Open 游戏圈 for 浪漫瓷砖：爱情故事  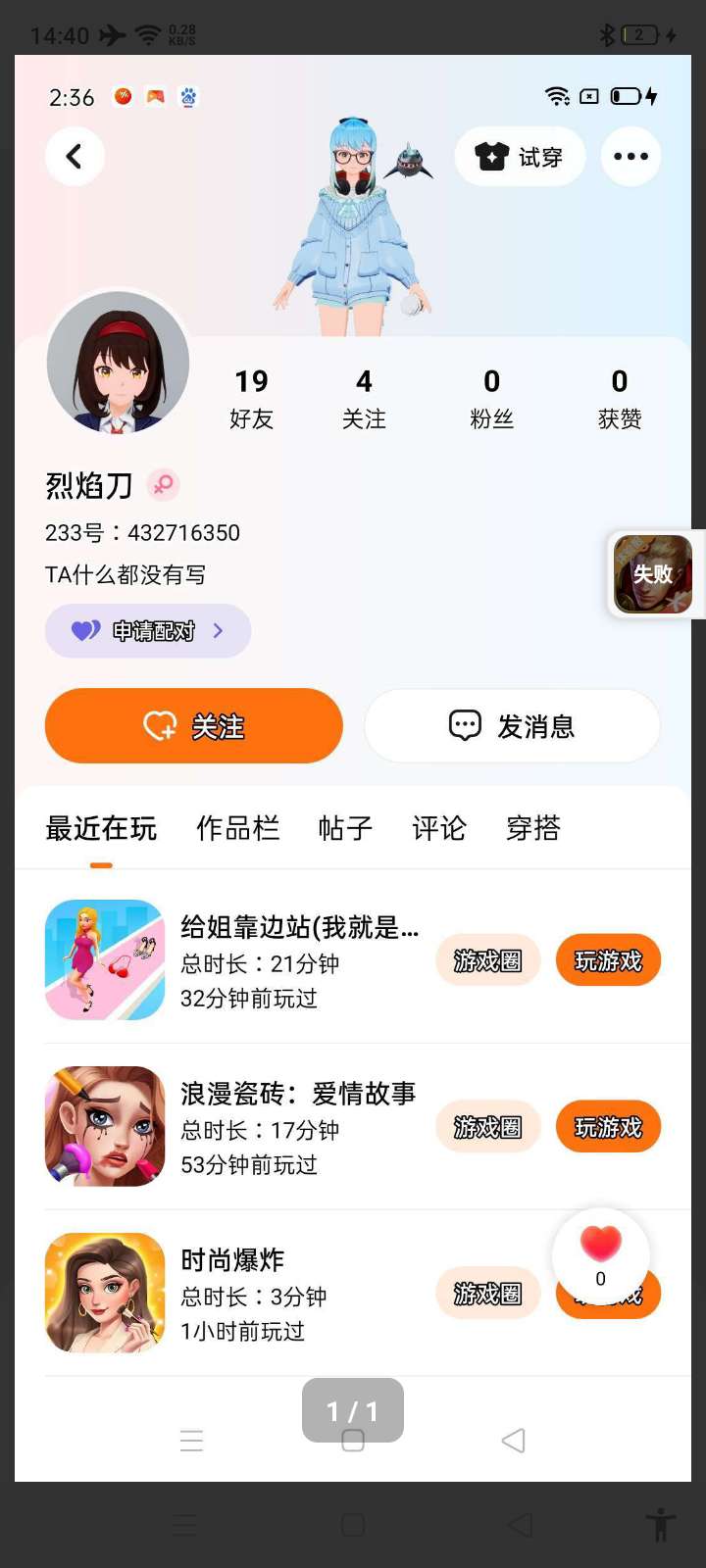click(x=487, y=1127)
